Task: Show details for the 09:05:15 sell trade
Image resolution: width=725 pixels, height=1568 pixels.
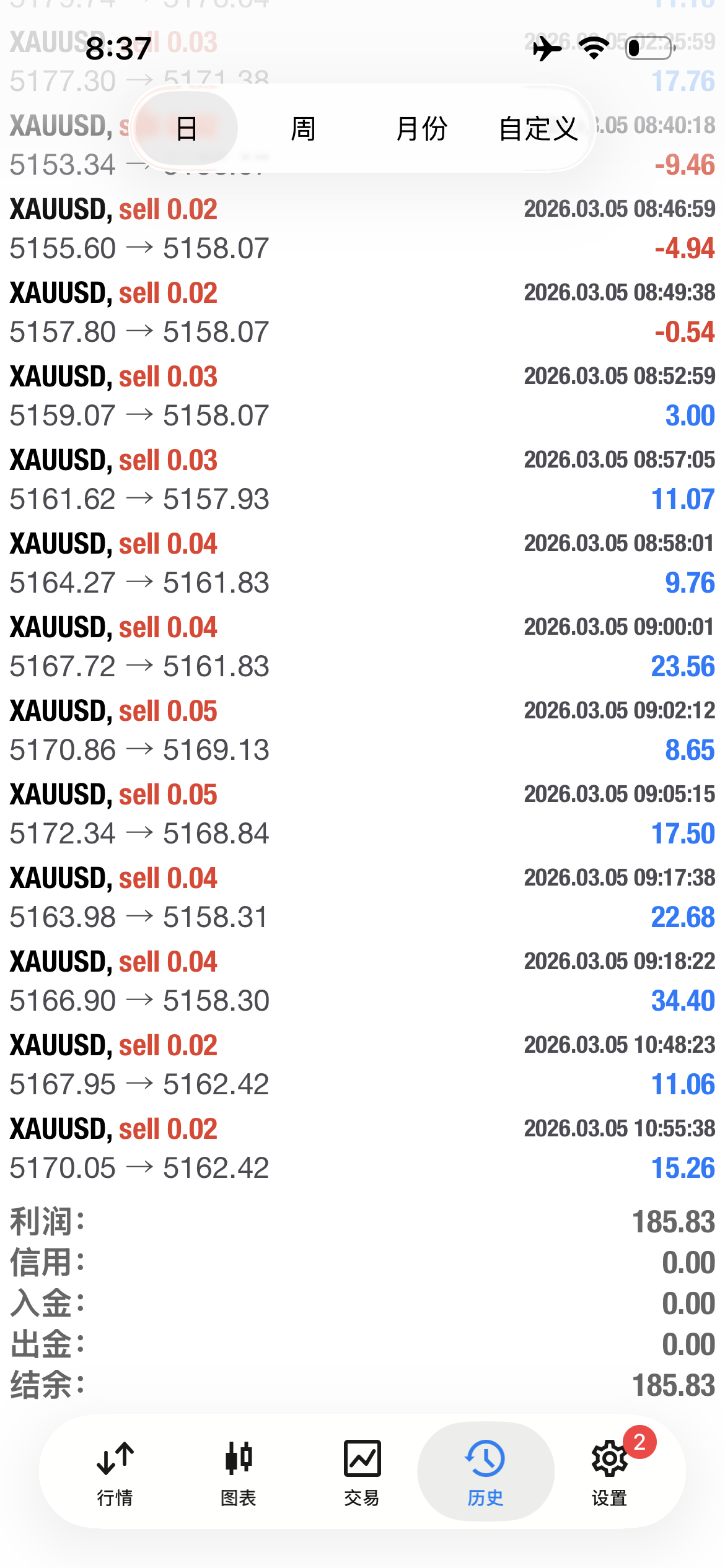Action: pos(362,814)
